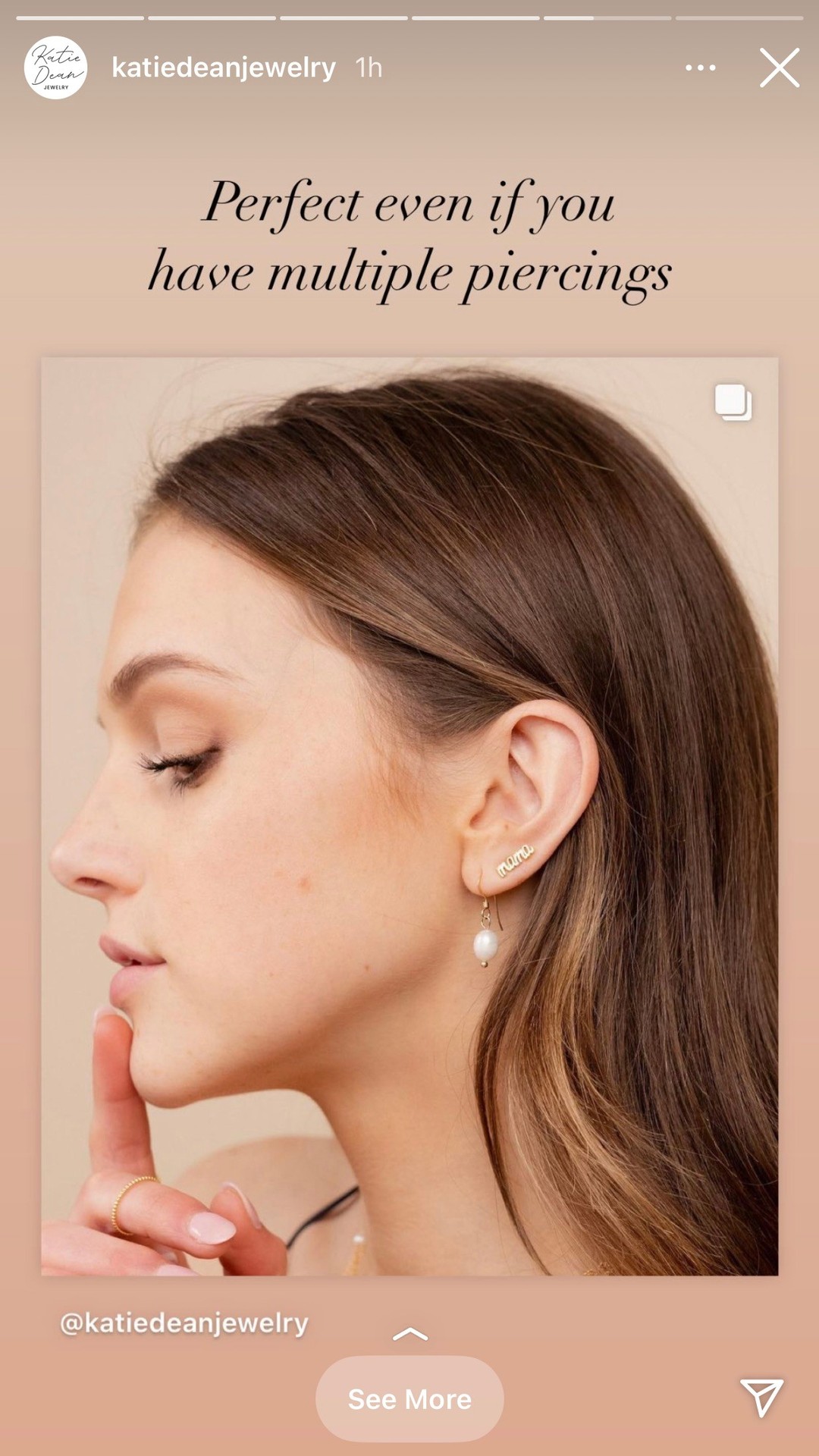Open the shared post with the earring photo
Image resolution: width=819 pixels, height=1456 pixels.
(x=409, y=816)
